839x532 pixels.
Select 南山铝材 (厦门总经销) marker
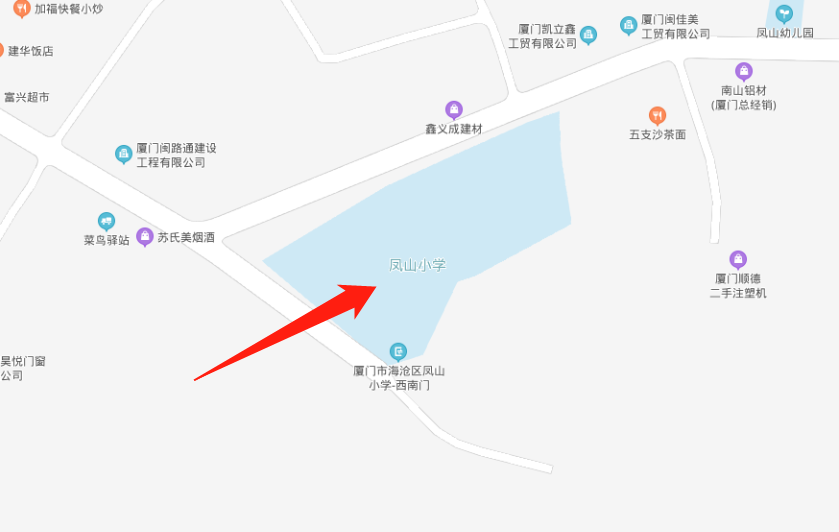click(743, 71)
